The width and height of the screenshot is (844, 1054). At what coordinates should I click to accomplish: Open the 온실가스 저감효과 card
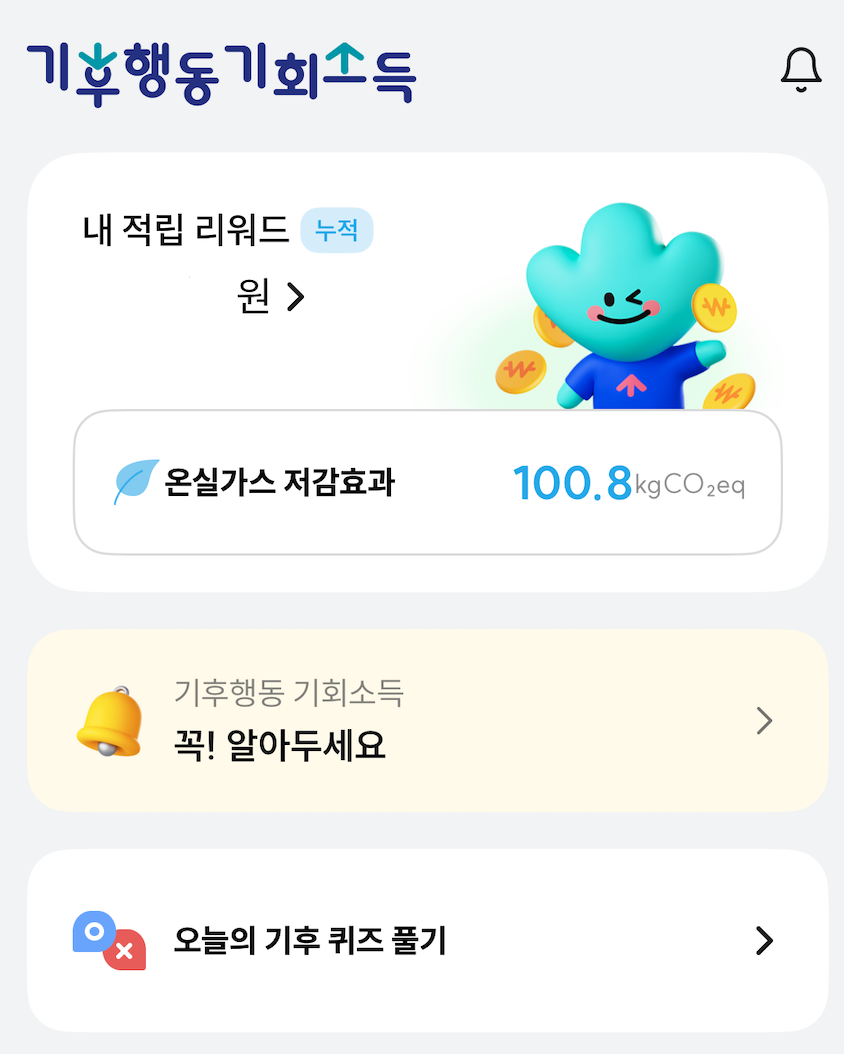427,482
